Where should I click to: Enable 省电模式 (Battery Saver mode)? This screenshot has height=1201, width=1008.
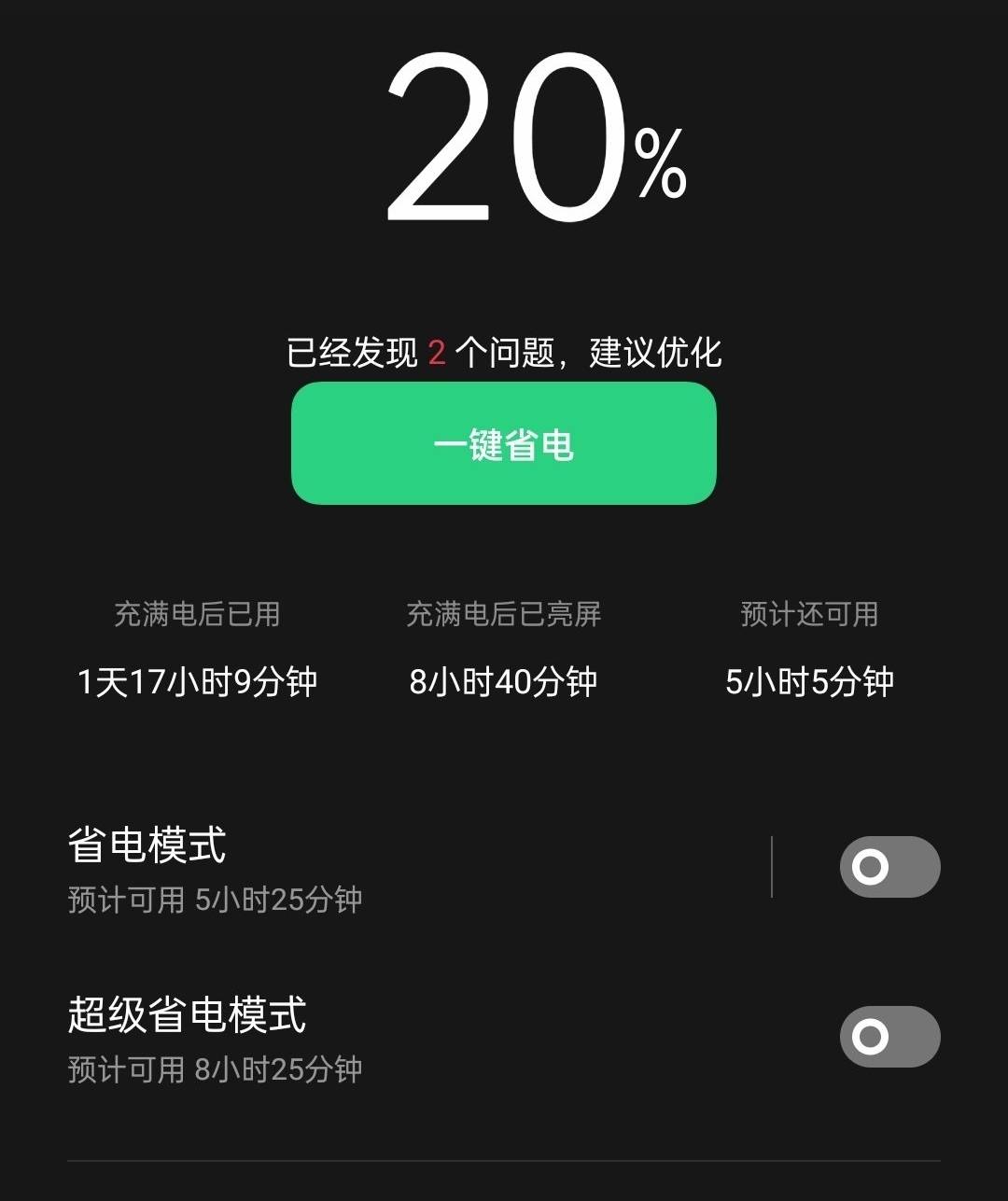(x=888, y=867)
